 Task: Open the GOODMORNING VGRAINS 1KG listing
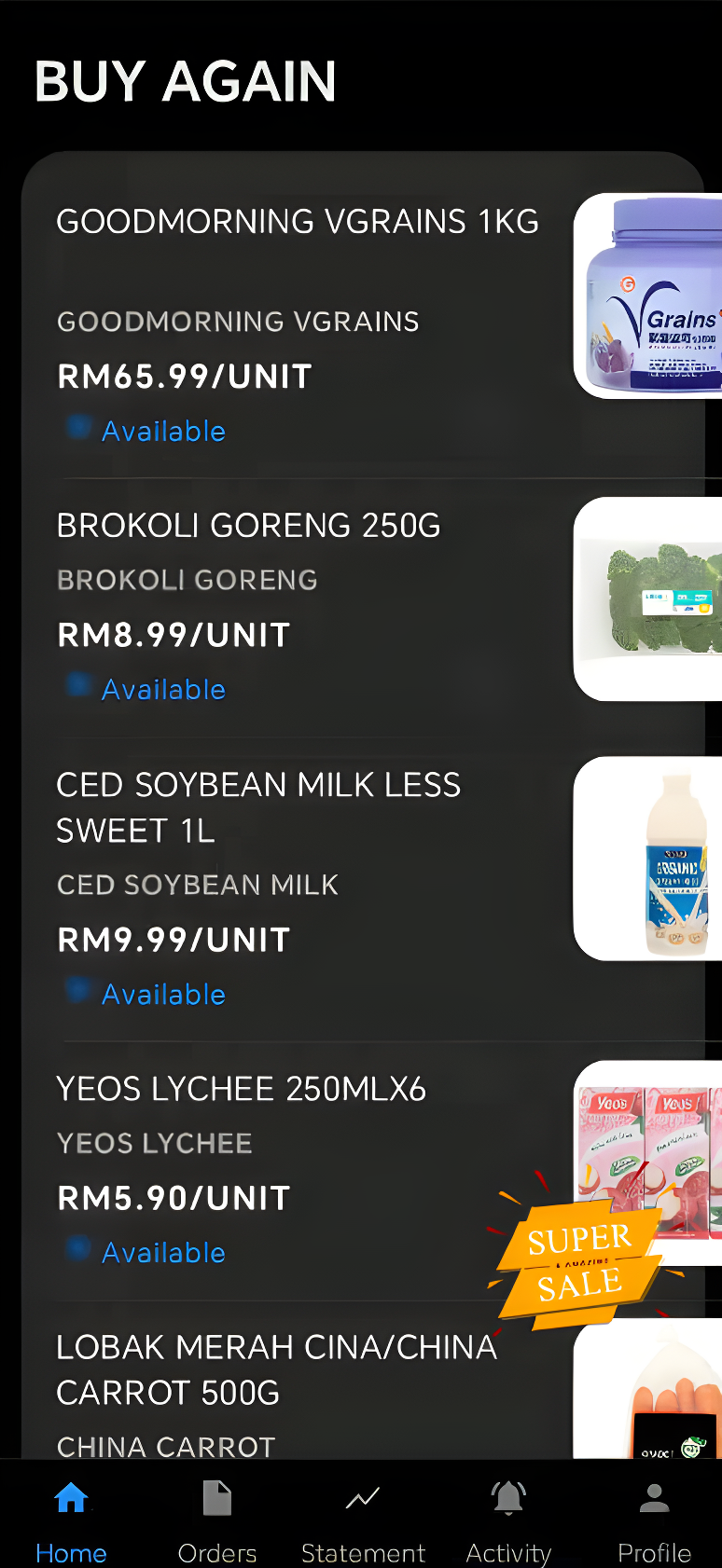297,221
